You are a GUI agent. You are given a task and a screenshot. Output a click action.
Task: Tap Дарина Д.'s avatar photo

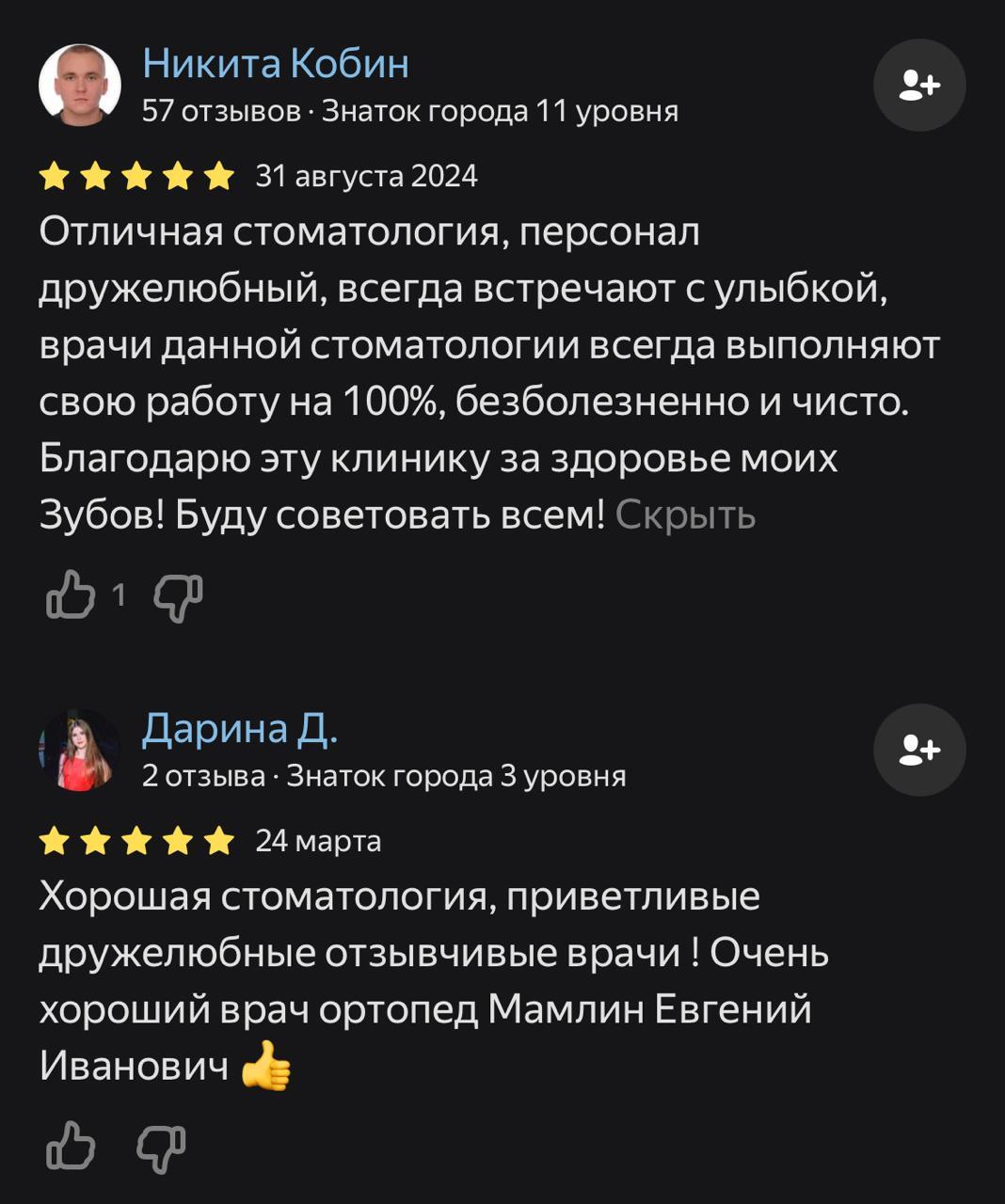(80, 750)
